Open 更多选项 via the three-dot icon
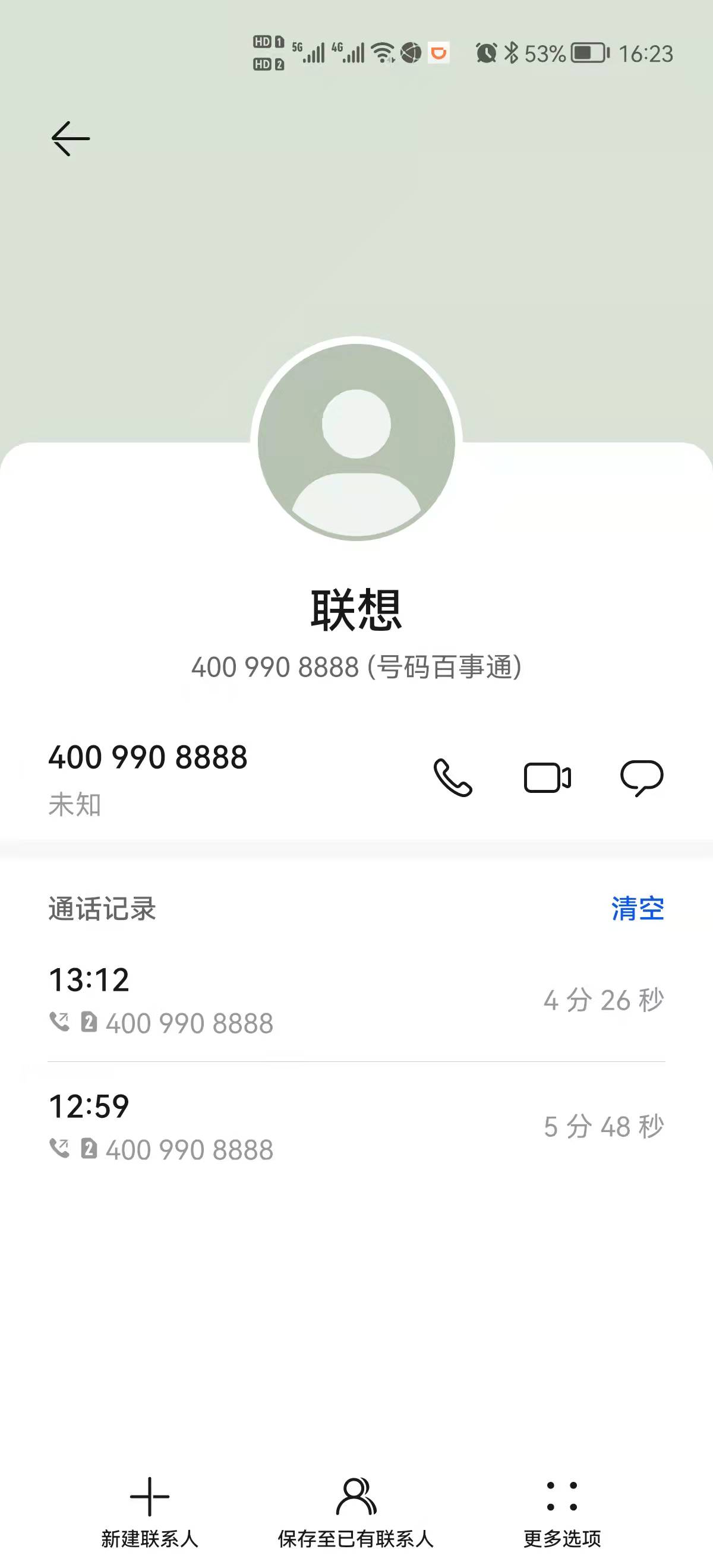 [561, 1497]
